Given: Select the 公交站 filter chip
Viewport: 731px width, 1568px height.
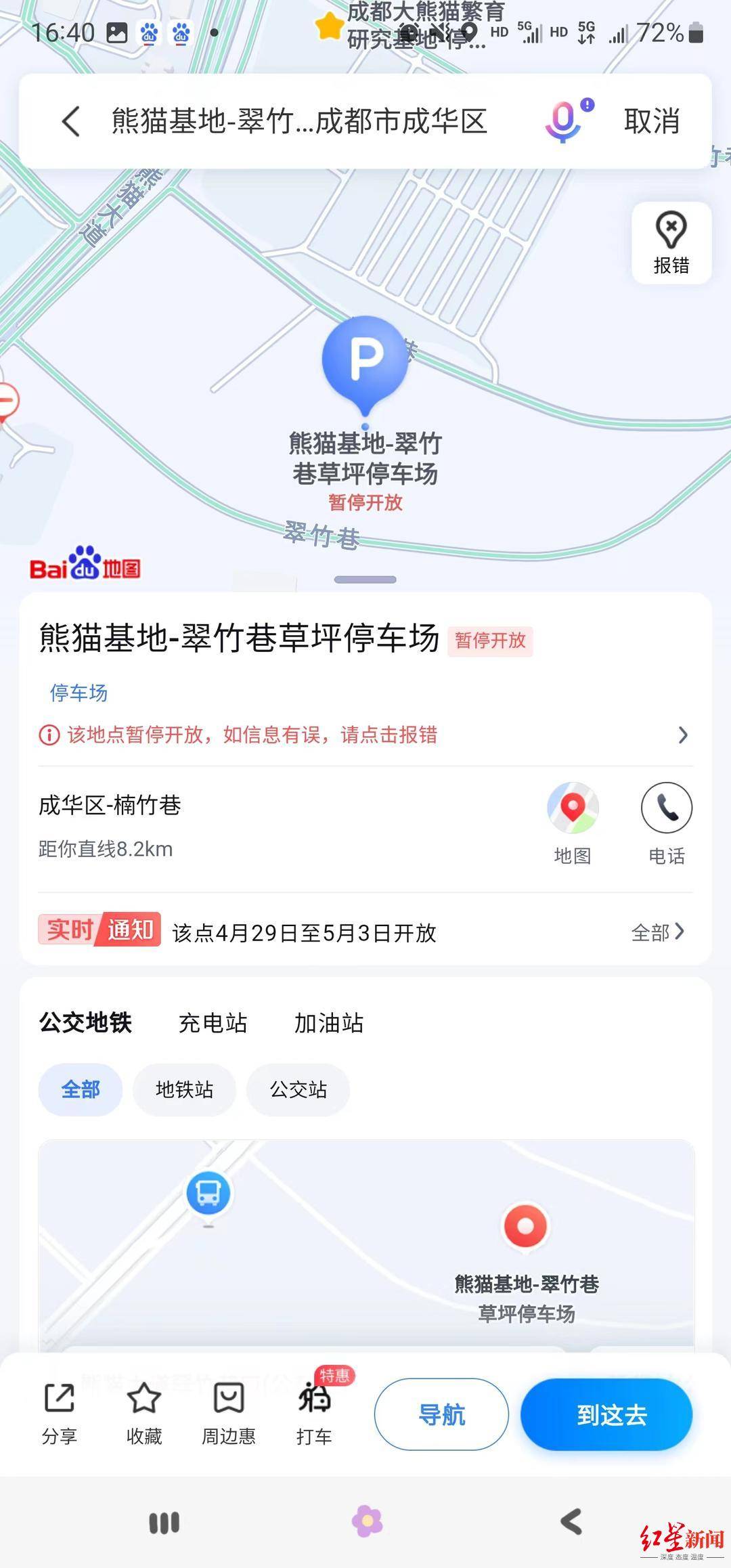Looking at the screenshot, I should (298, 1089).
